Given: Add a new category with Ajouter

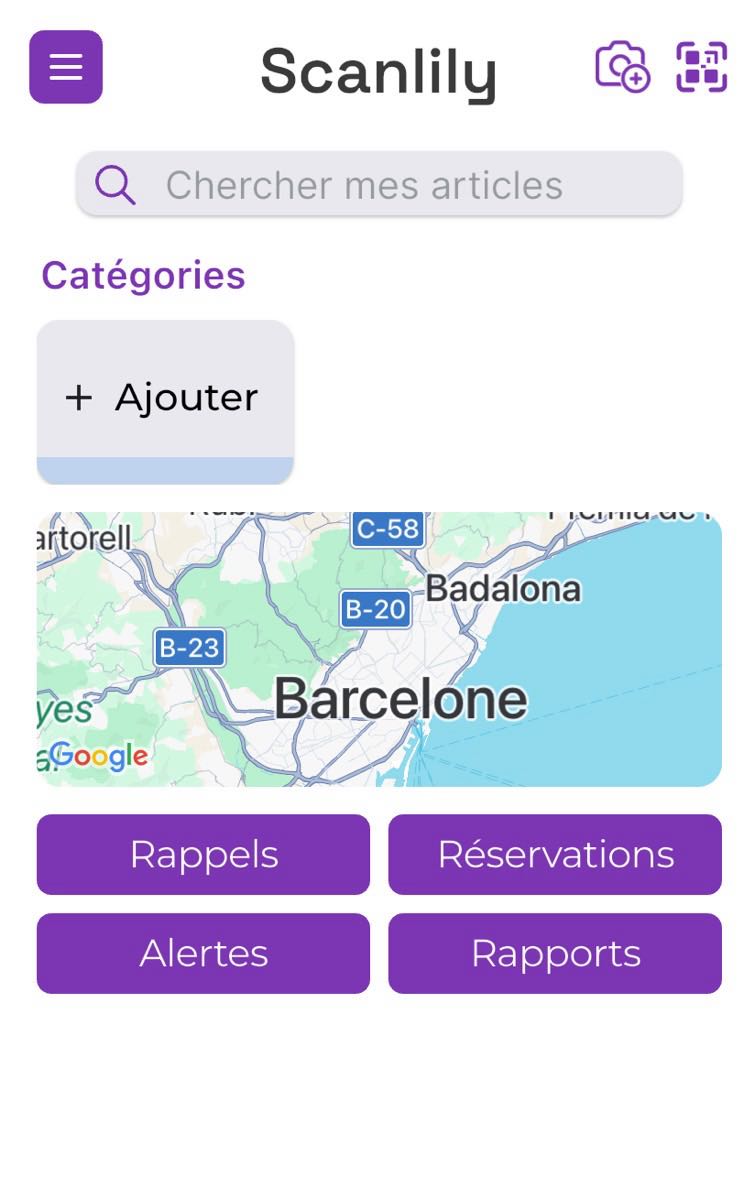Looking at the screenshot, I should (165, 398).
